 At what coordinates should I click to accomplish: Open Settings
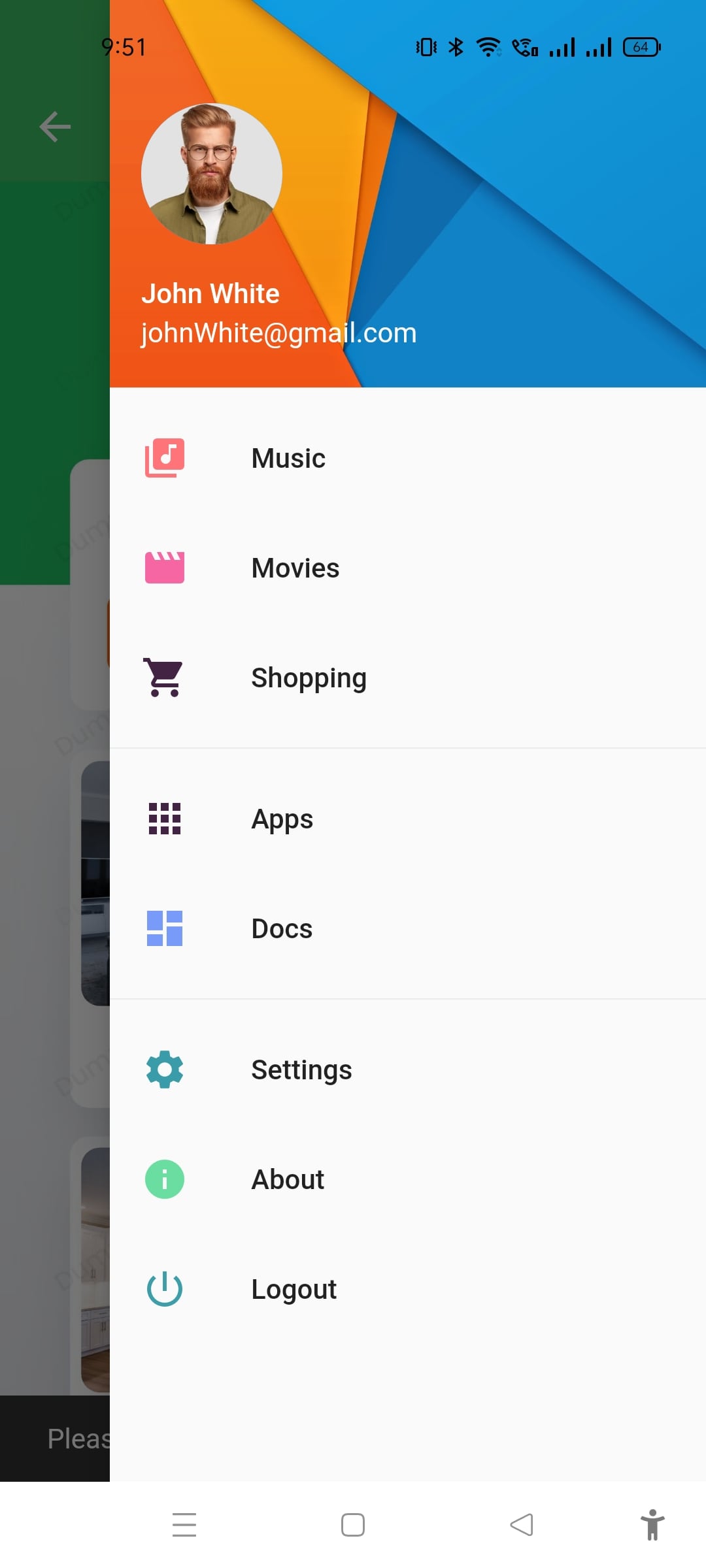pyautogui.click(x=301, y=1070)
